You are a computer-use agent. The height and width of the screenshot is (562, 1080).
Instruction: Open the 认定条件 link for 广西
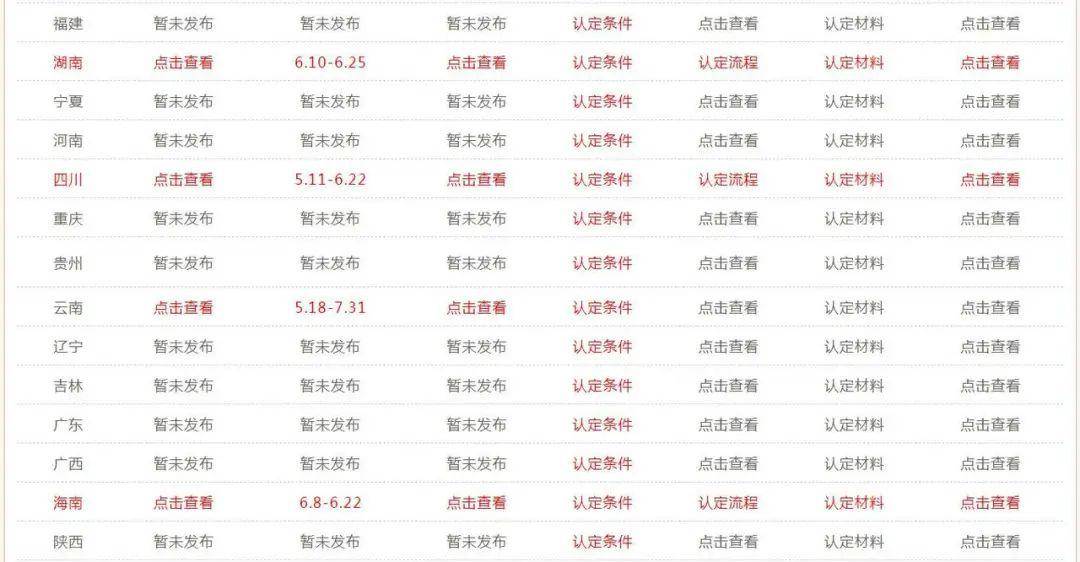click(x=602, y=463)
